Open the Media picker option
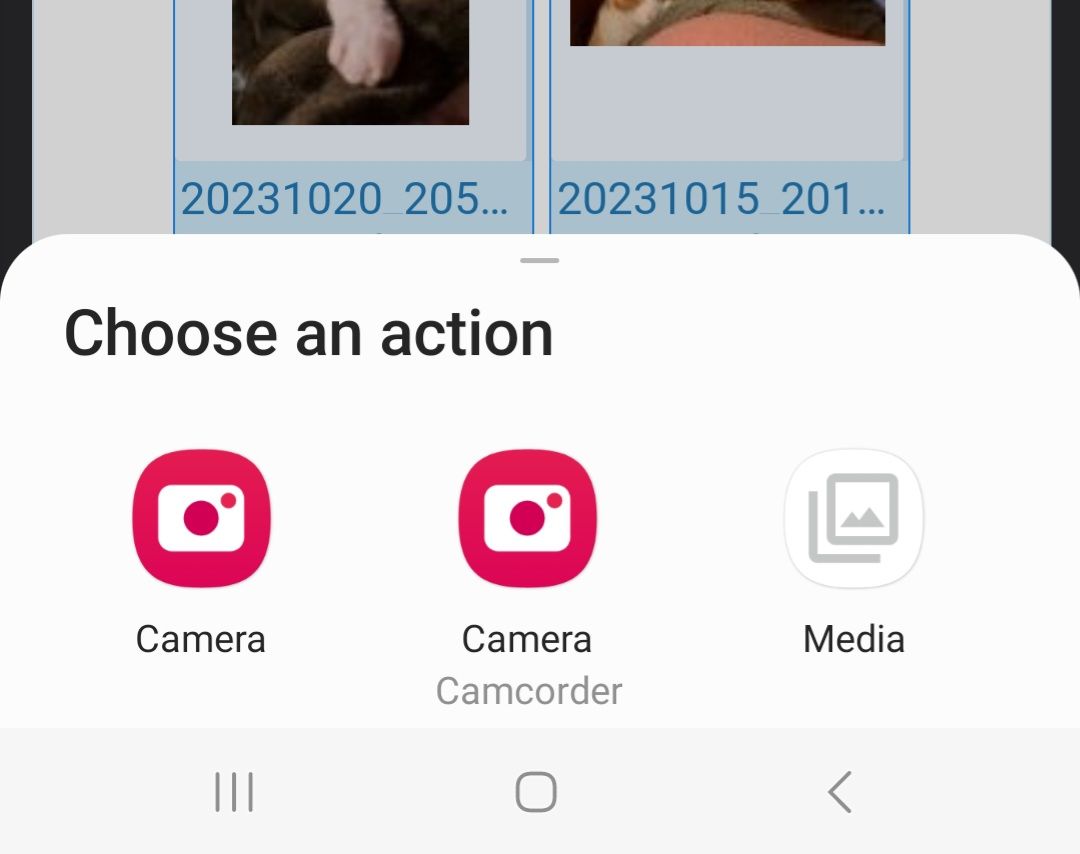1080x854 pixels. (853, 519)
